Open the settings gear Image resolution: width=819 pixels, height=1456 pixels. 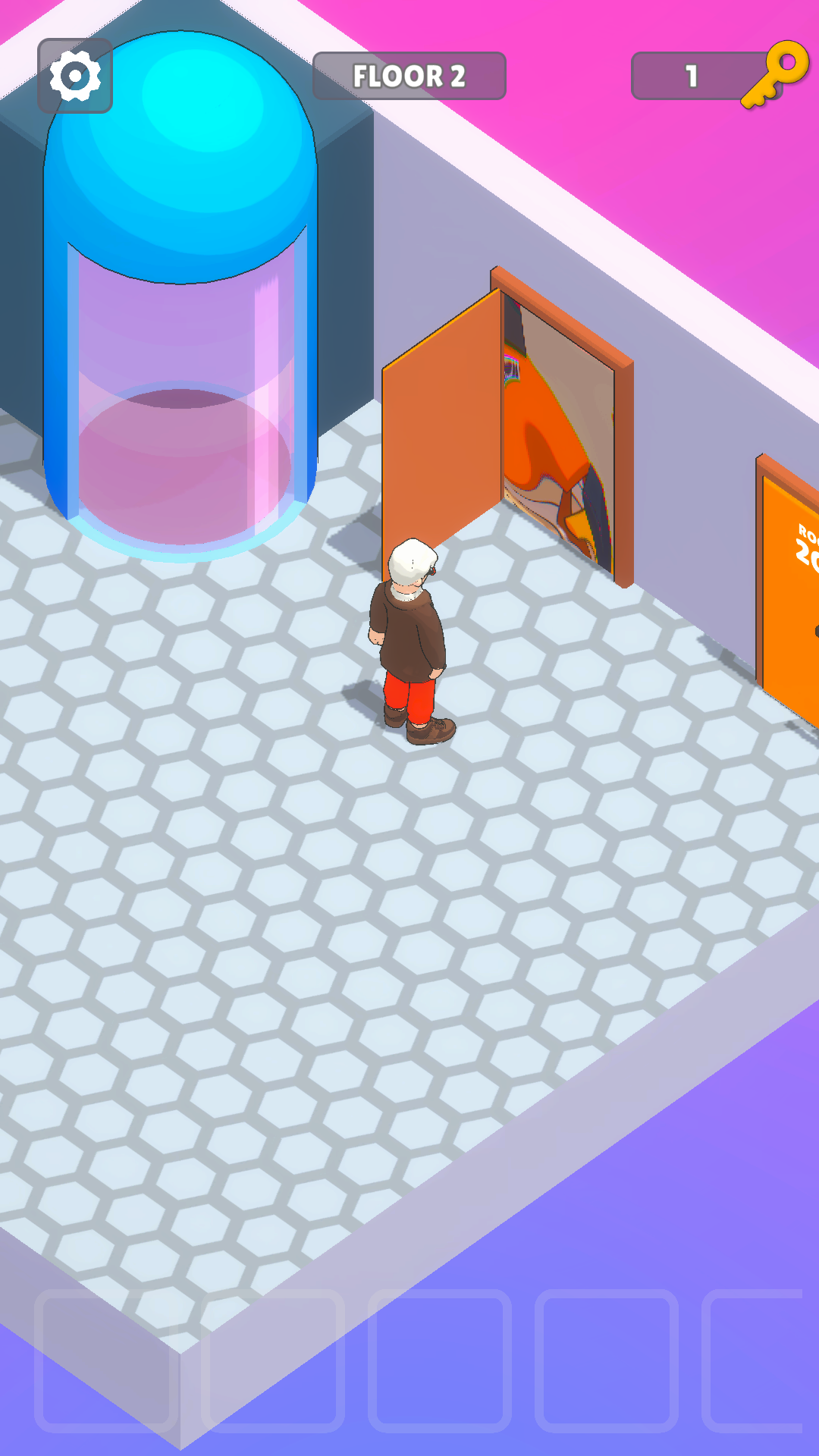75,76
